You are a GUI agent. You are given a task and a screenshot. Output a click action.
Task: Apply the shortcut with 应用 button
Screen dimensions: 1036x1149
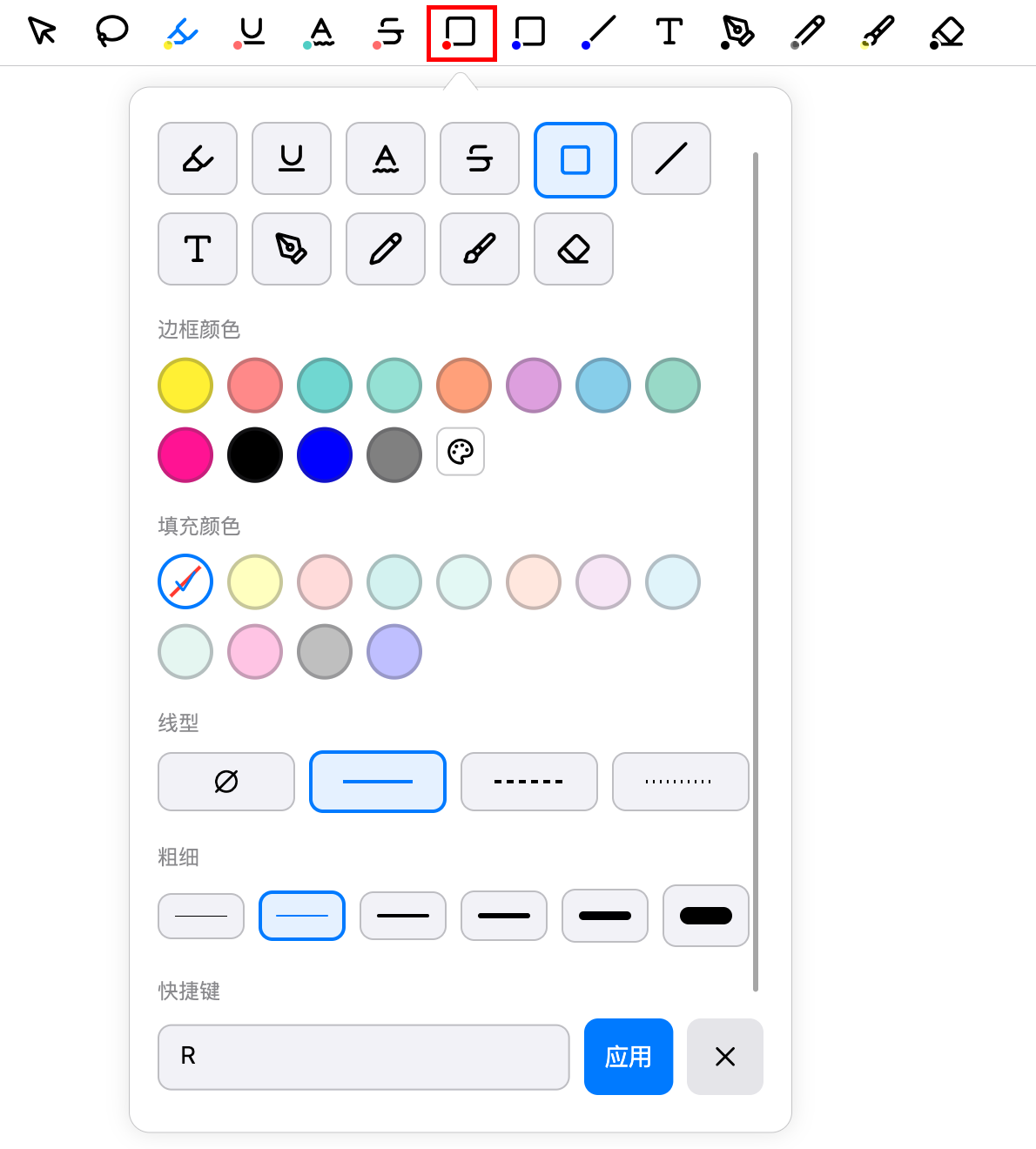tap(629, 1057)
